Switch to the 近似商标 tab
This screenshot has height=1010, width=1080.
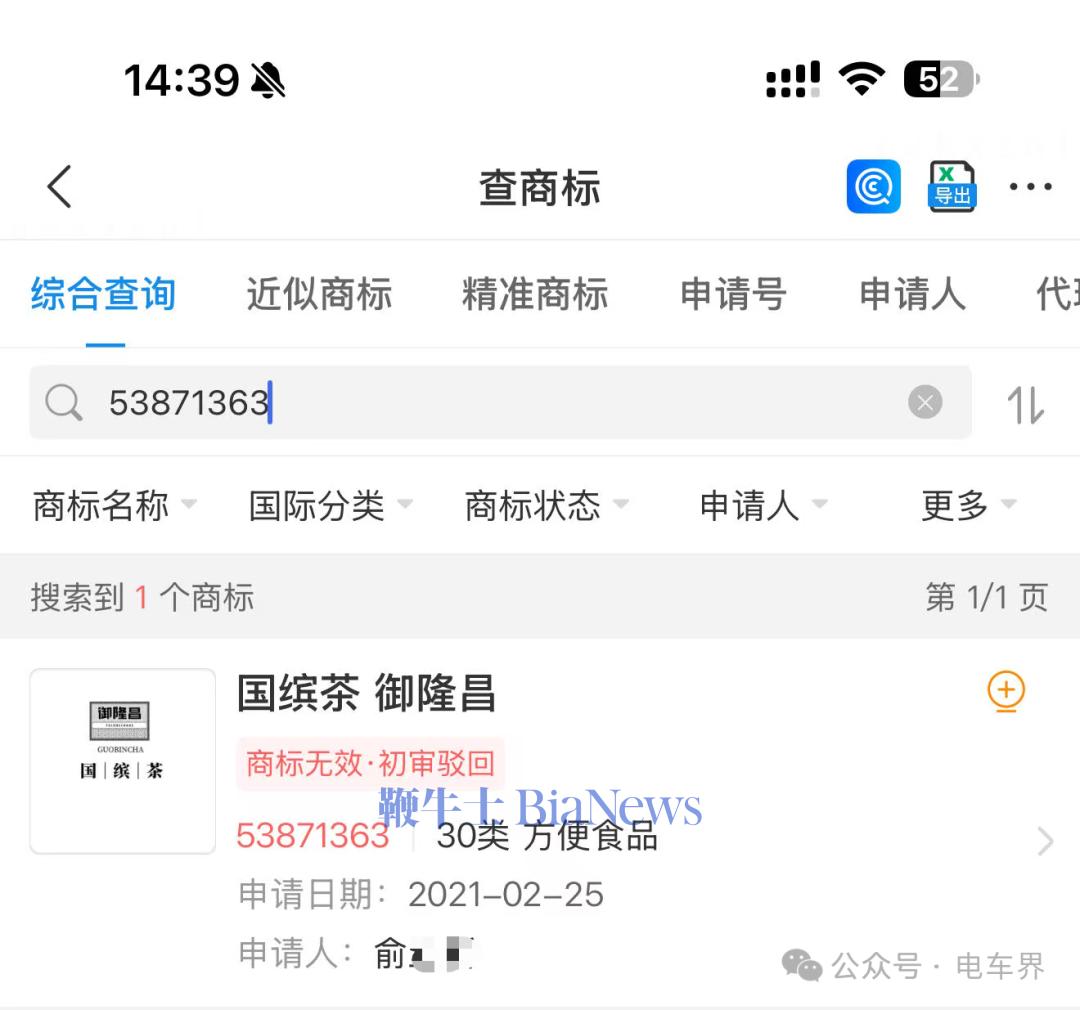click(319, 294)
